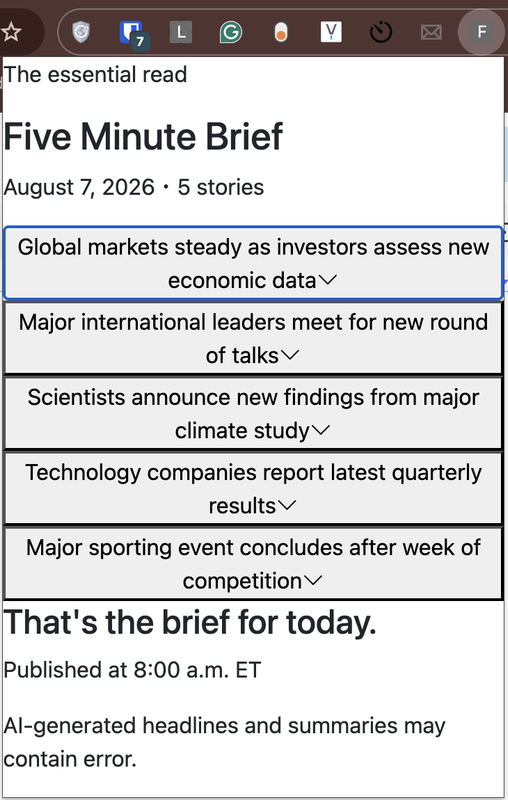508x800 pixels.
Task: Open the gray shield extension icon
Action: pyautogui.click(x=81, y=33)
